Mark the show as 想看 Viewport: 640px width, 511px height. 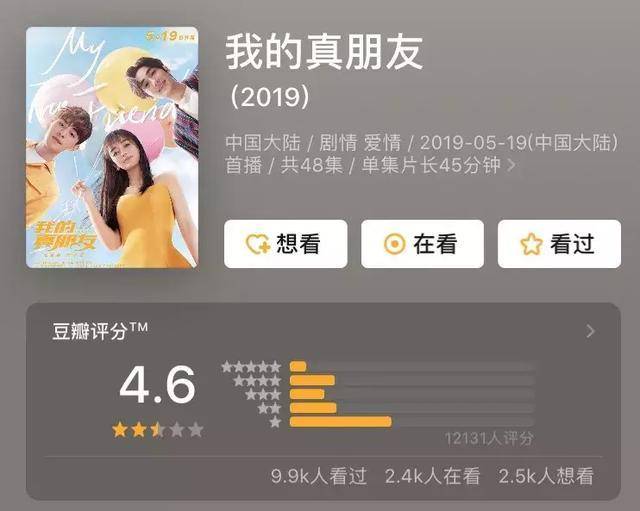coord(285,244)
